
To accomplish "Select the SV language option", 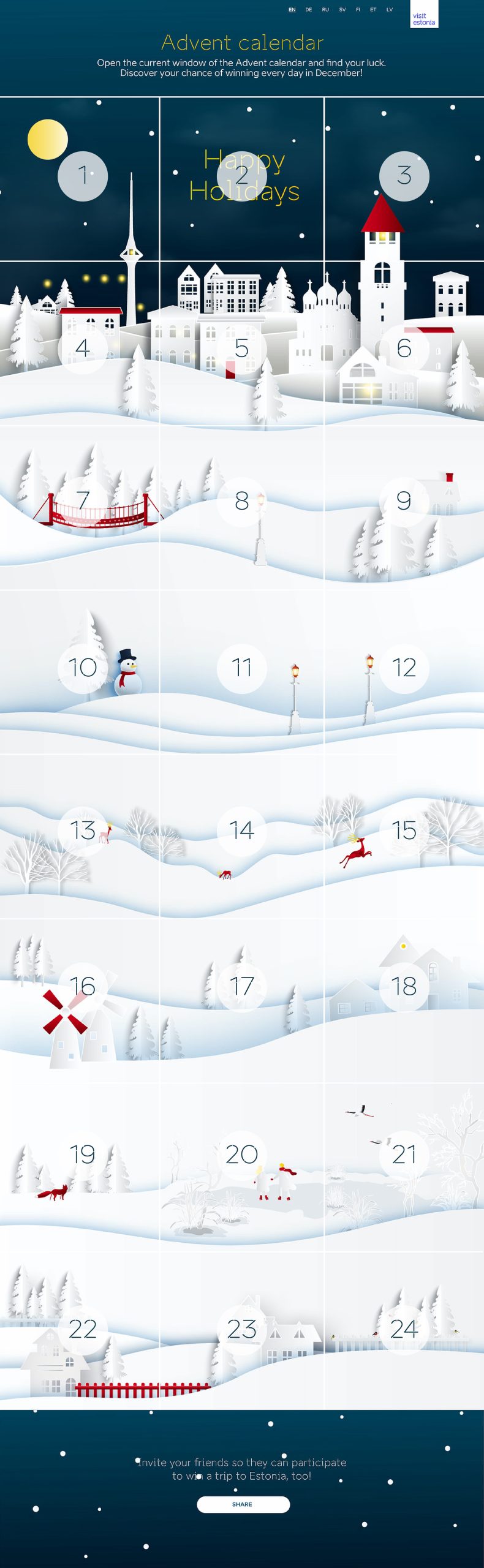I will point(342,10).
